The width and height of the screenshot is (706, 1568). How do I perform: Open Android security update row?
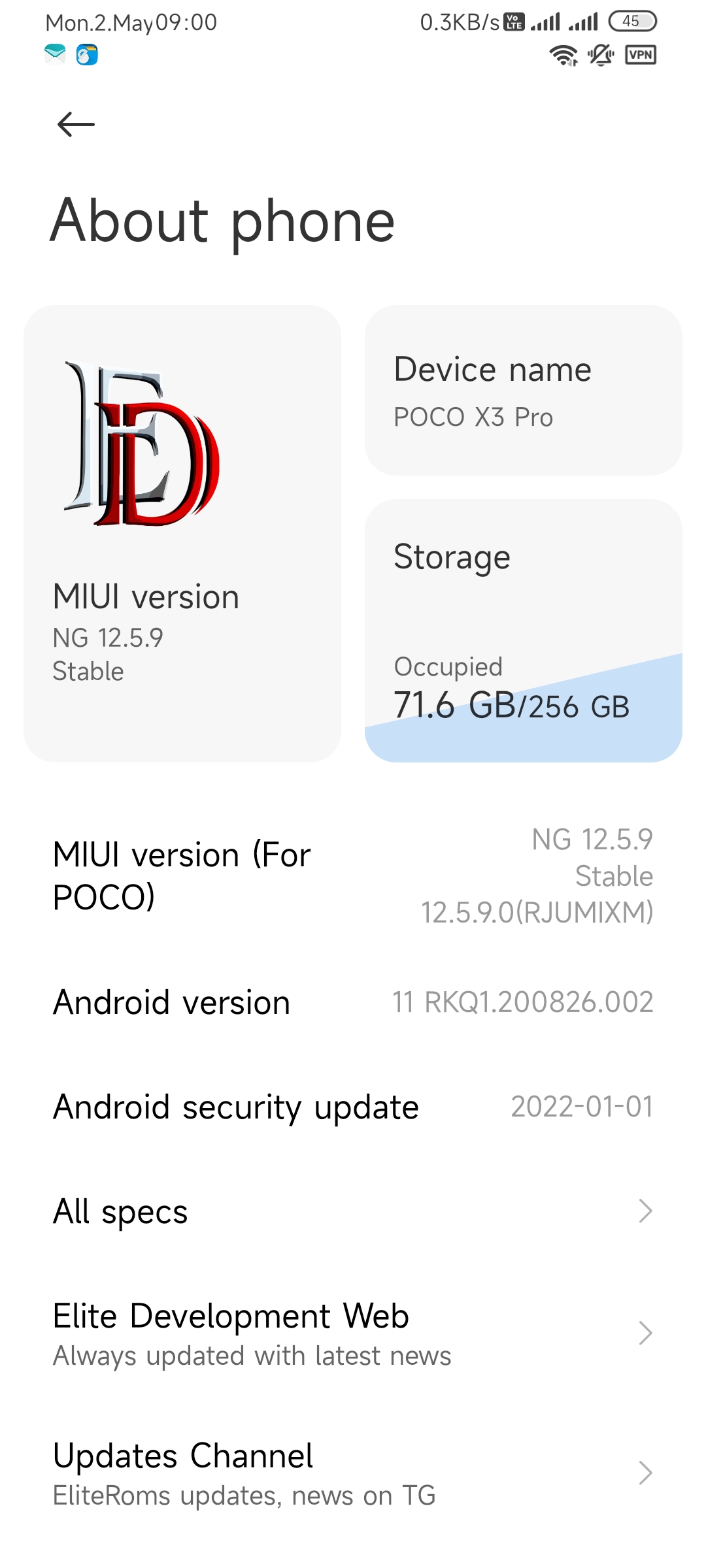tap(353, 1107)
